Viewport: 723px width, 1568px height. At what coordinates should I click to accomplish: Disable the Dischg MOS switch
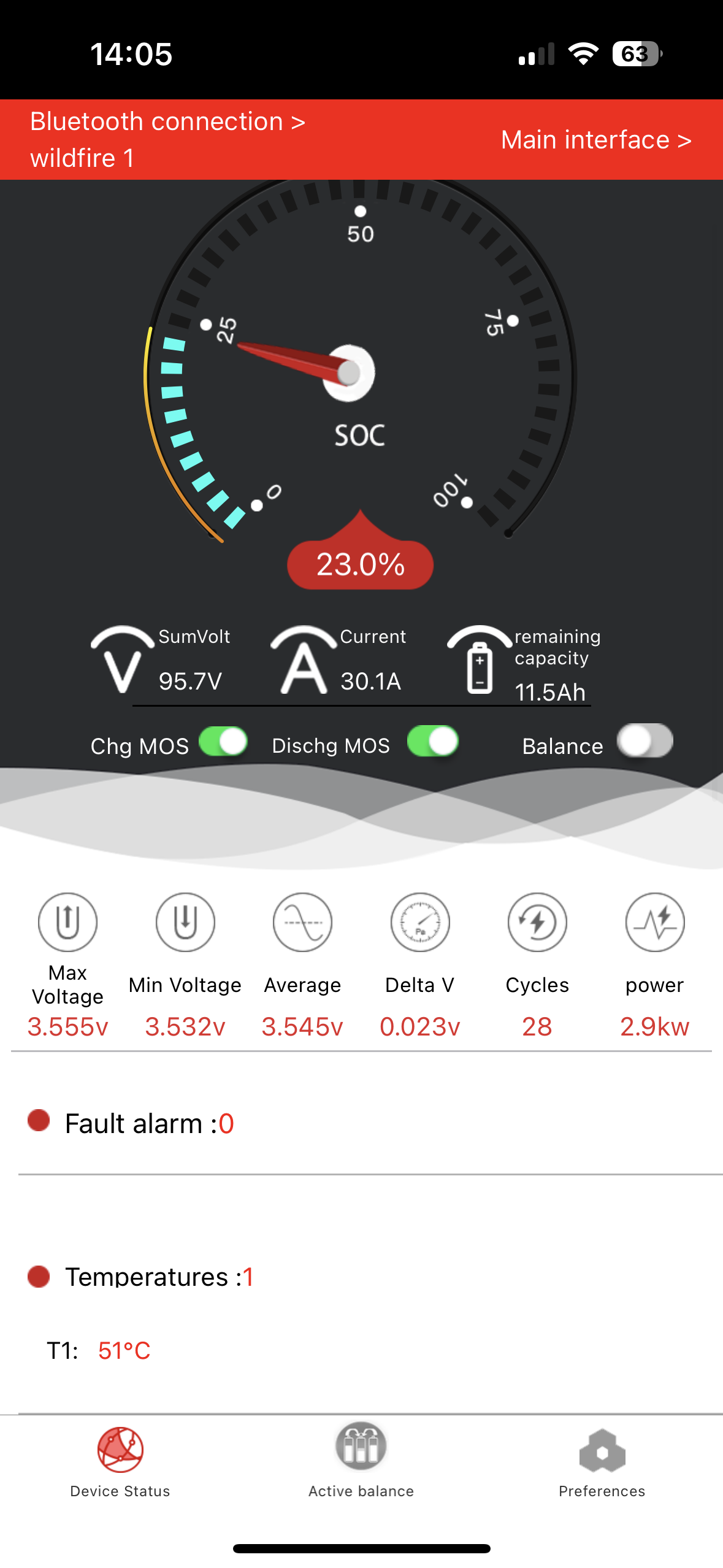point(433,742)
